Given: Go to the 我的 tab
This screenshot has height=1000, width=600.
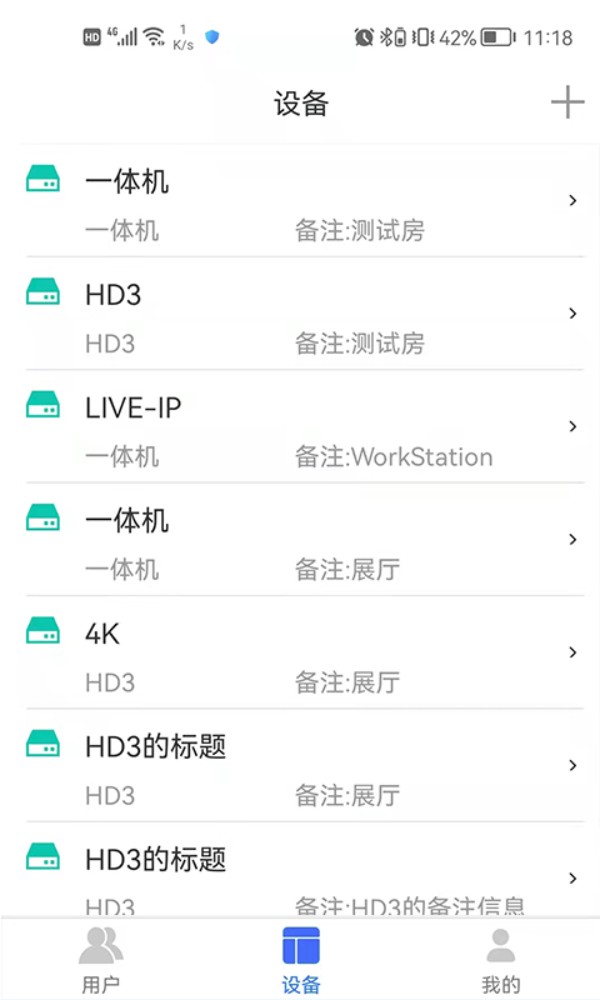Looking at the screenshot, I should click(501, 960).
